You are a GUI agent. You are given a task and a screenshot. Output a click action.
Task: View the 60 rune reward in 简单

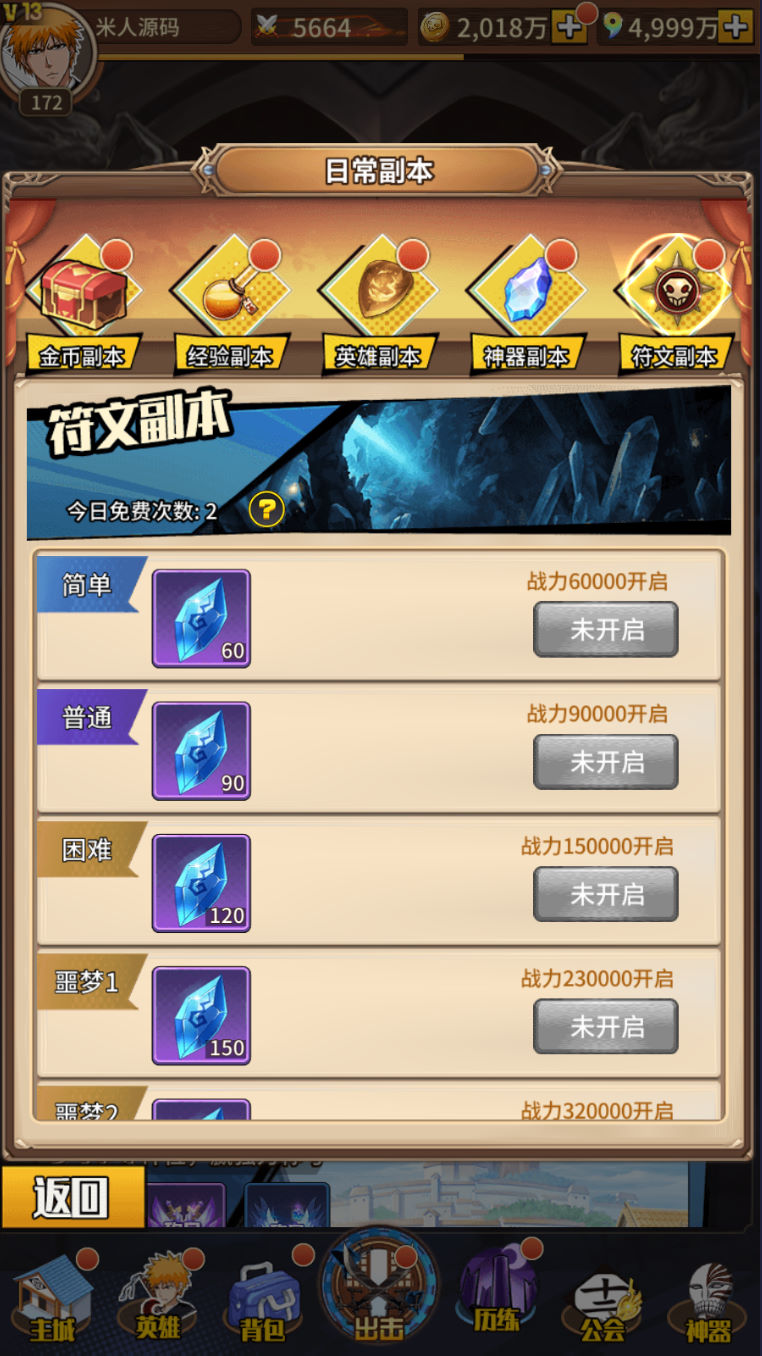[201, 618]
